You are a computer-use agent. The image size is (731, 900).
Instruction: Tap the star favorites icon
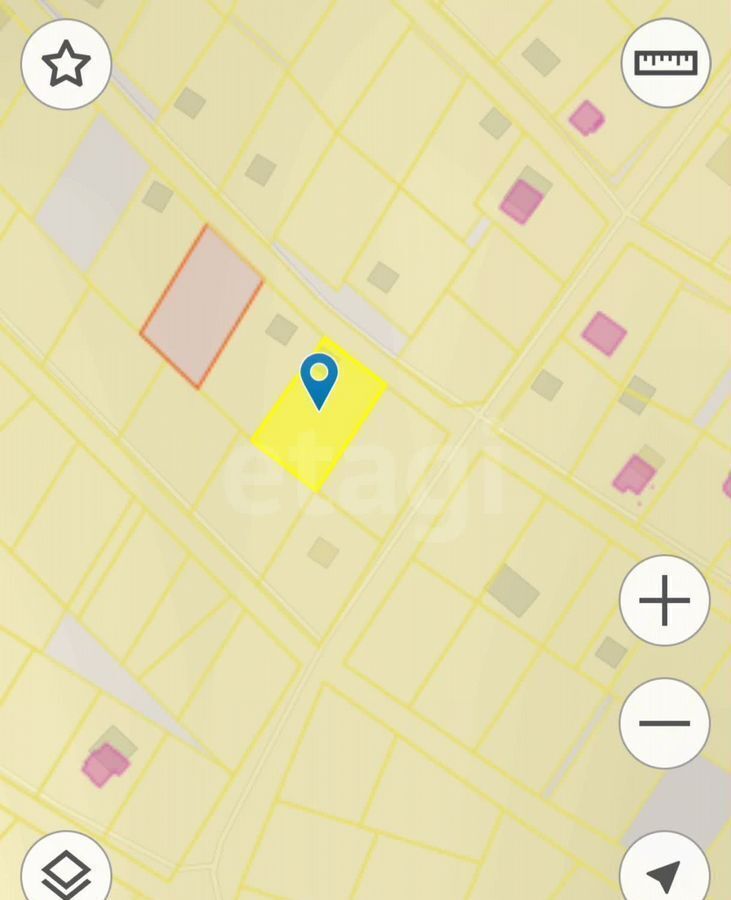coord(66,64)
